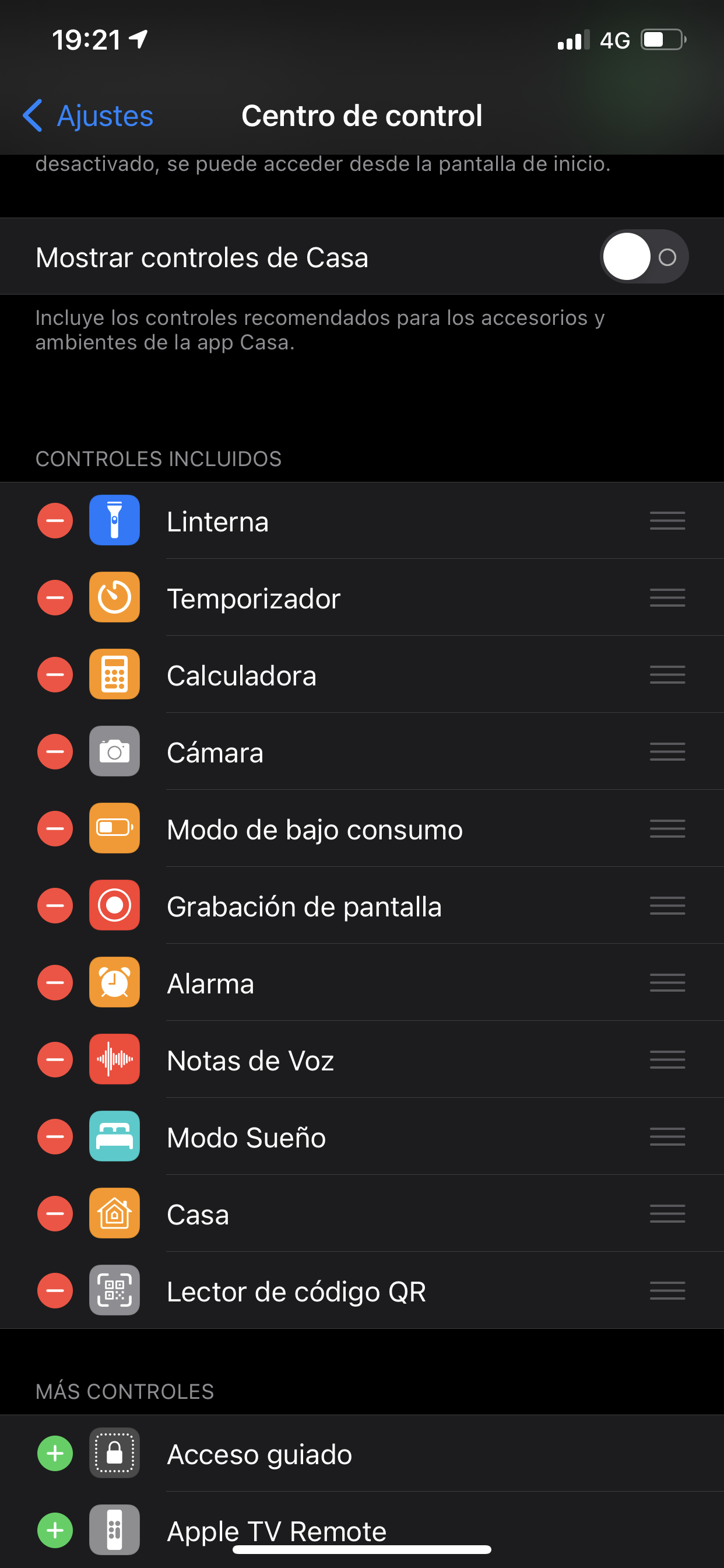
Task: Tap the minus button next to Alarma
Action: click(x=55, y=983)
